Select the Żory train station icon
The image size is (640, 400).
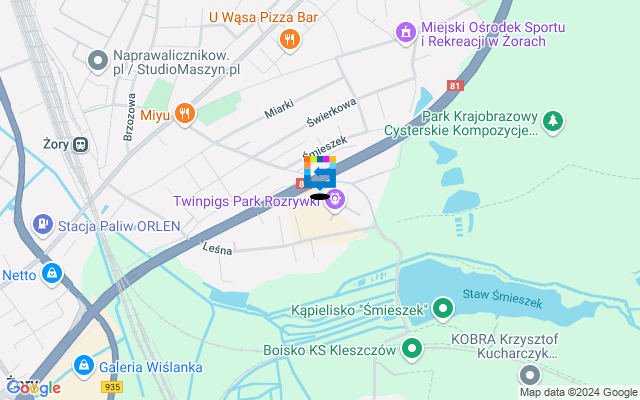tap(78, 144)
